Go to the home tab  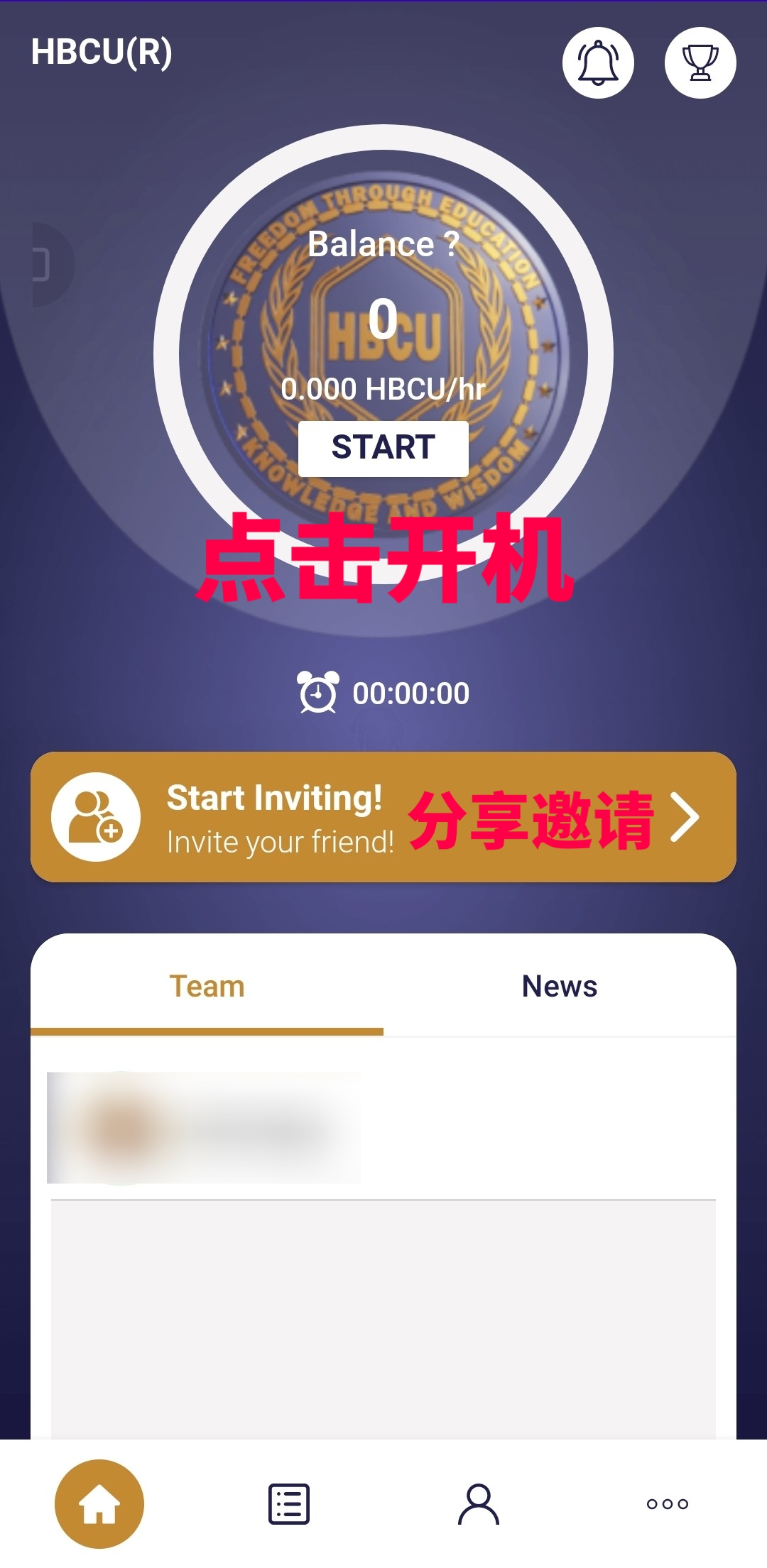(99, 1503)
